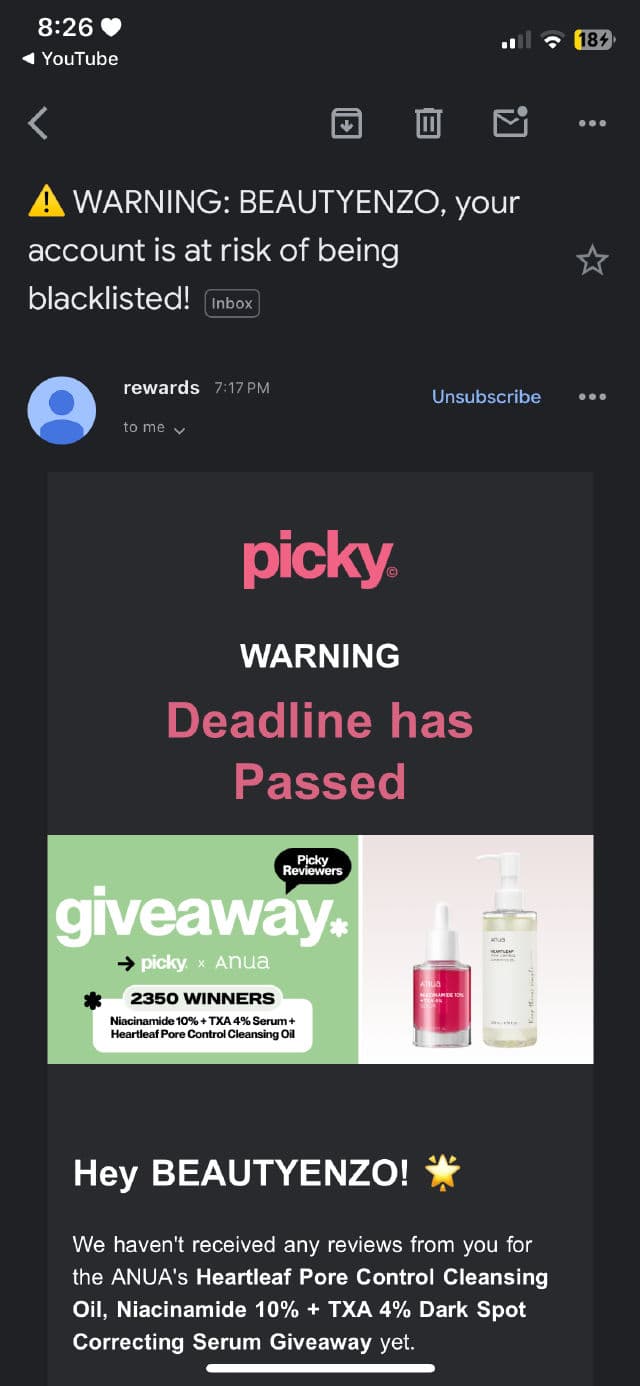640x1386 pixels.
Task: Go back to the inbox list
Action: (x=38, y=124)
